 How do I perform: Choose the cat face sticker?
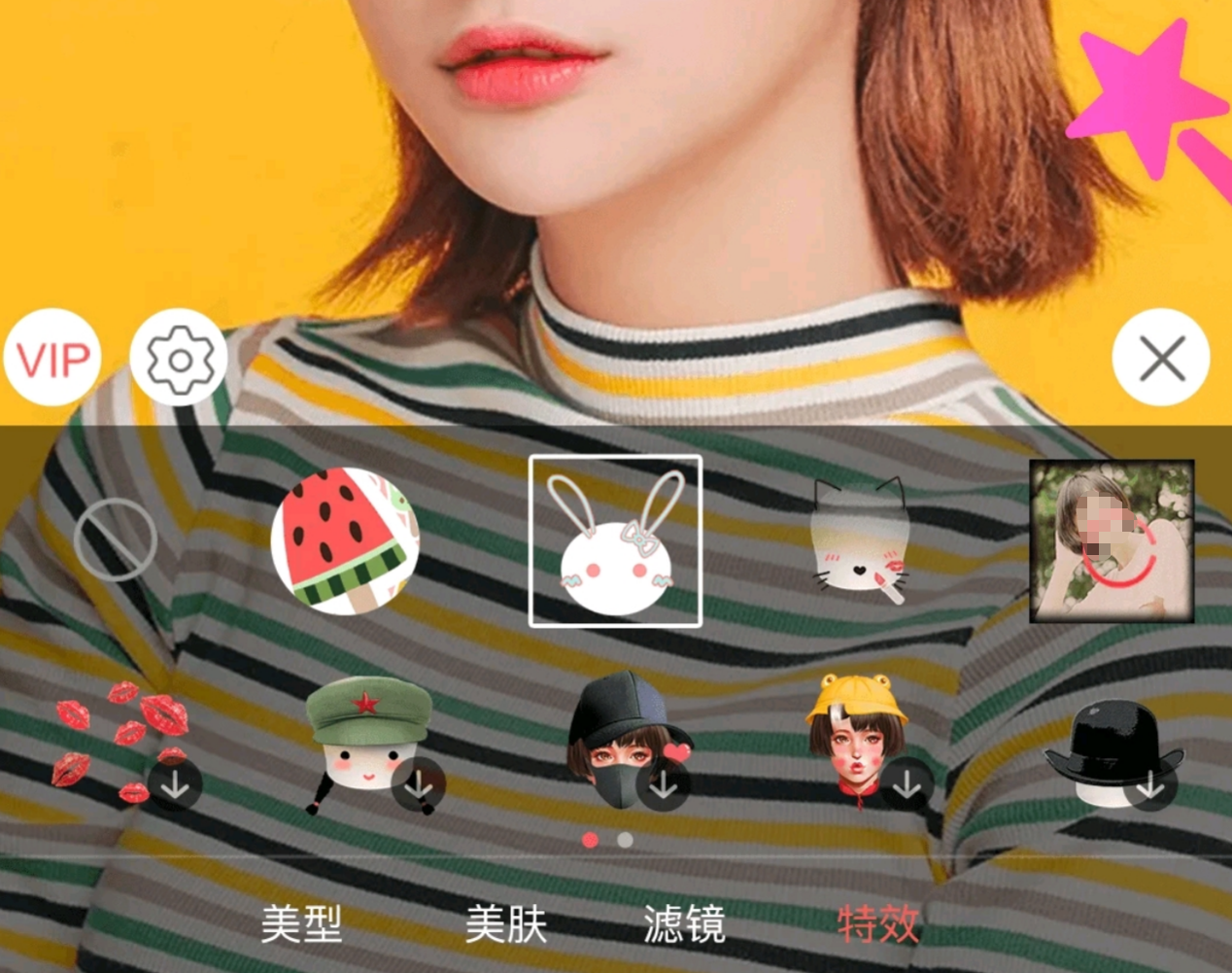point(860,540)
